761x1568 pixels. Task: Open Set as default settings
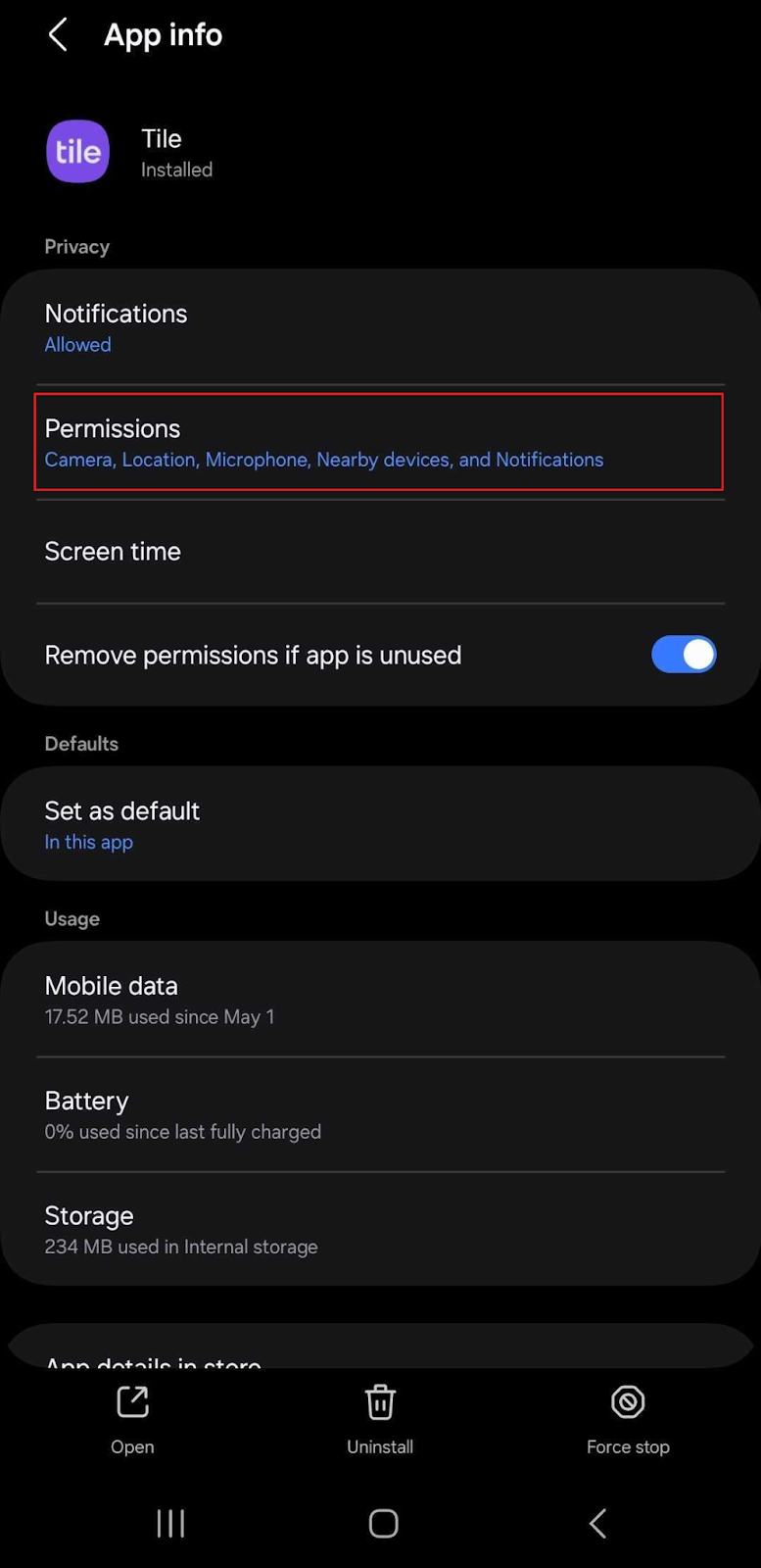coord(380,824)
